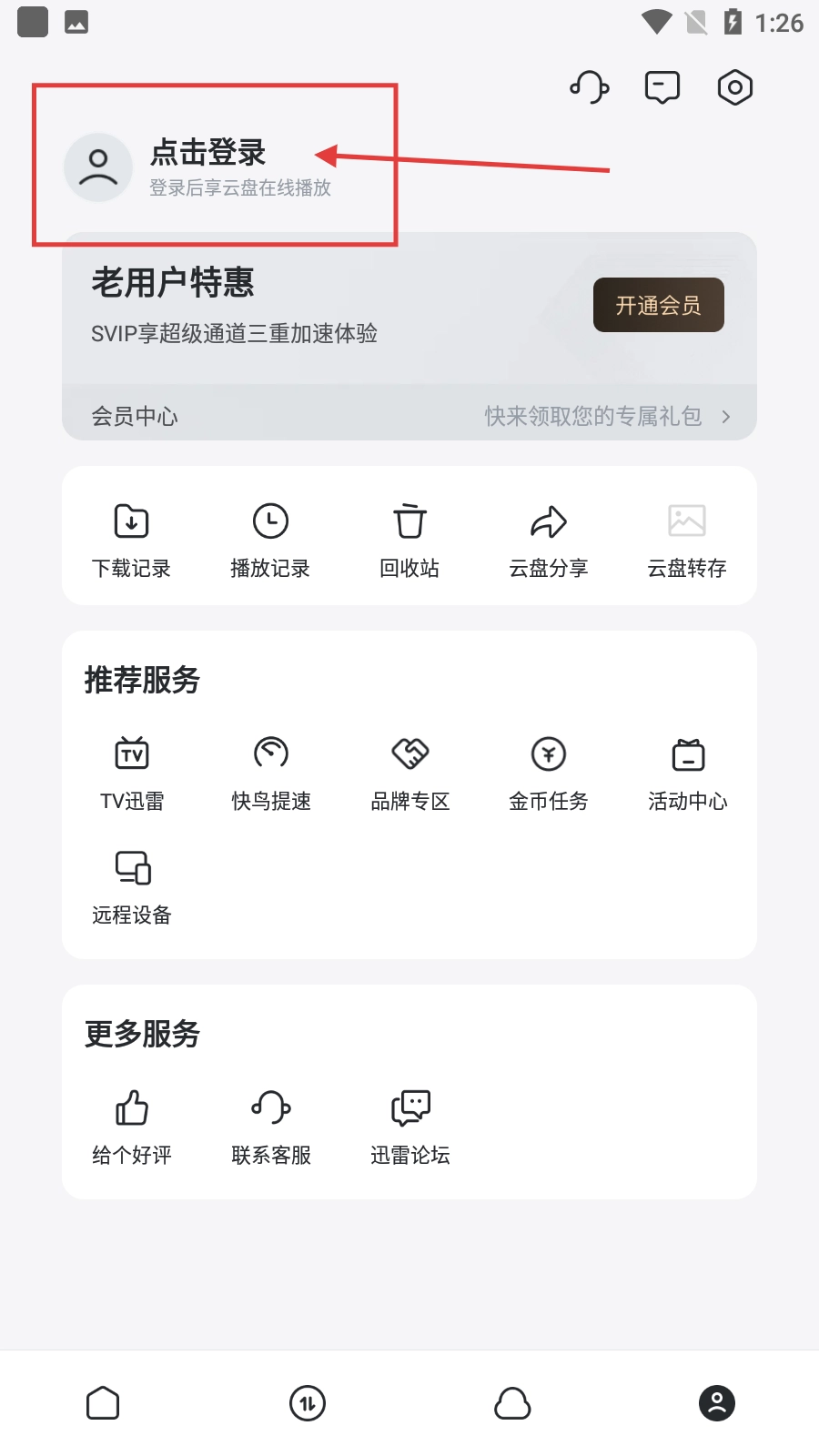
Task: Open the settings hexagon icon
Action: click(734, 87)
